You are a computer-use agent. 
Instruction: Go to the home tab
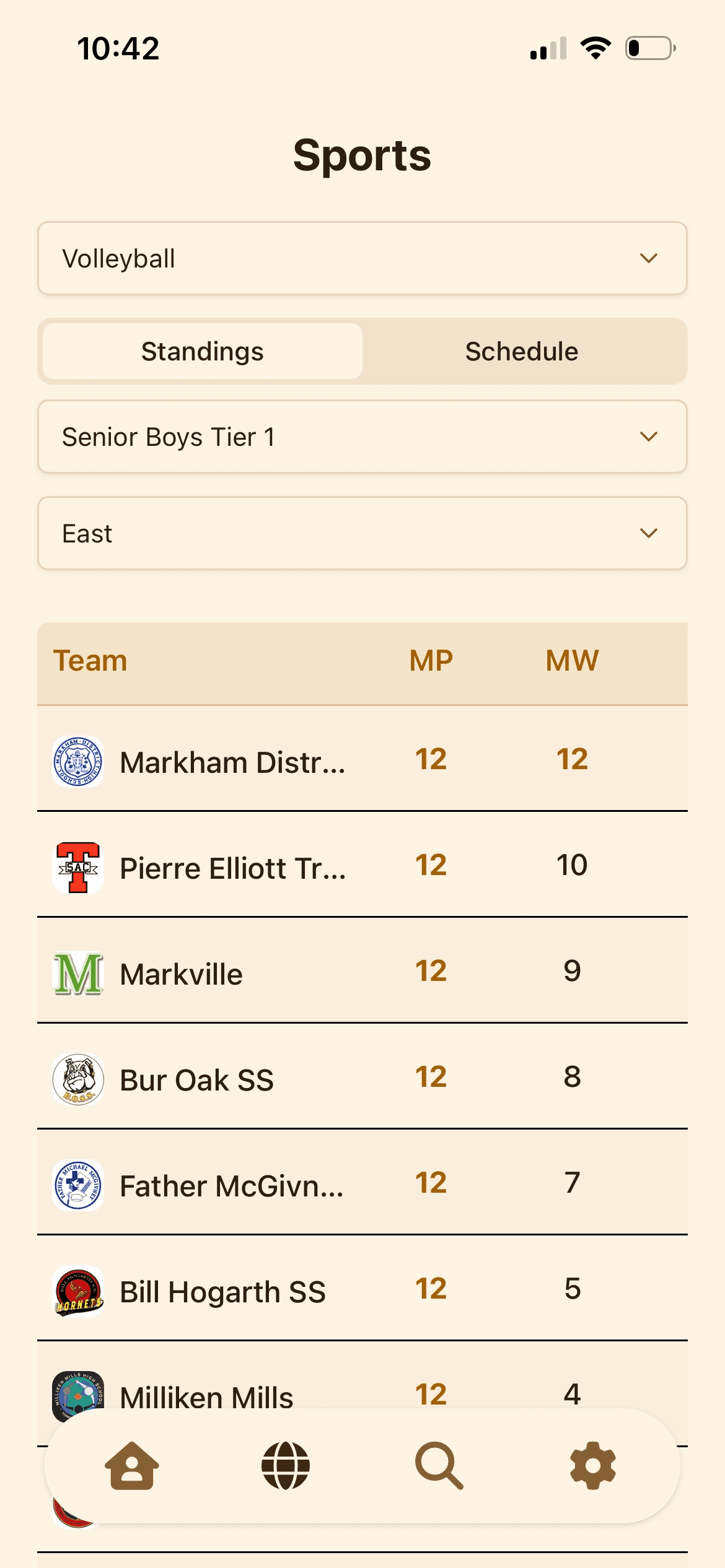132,1465
